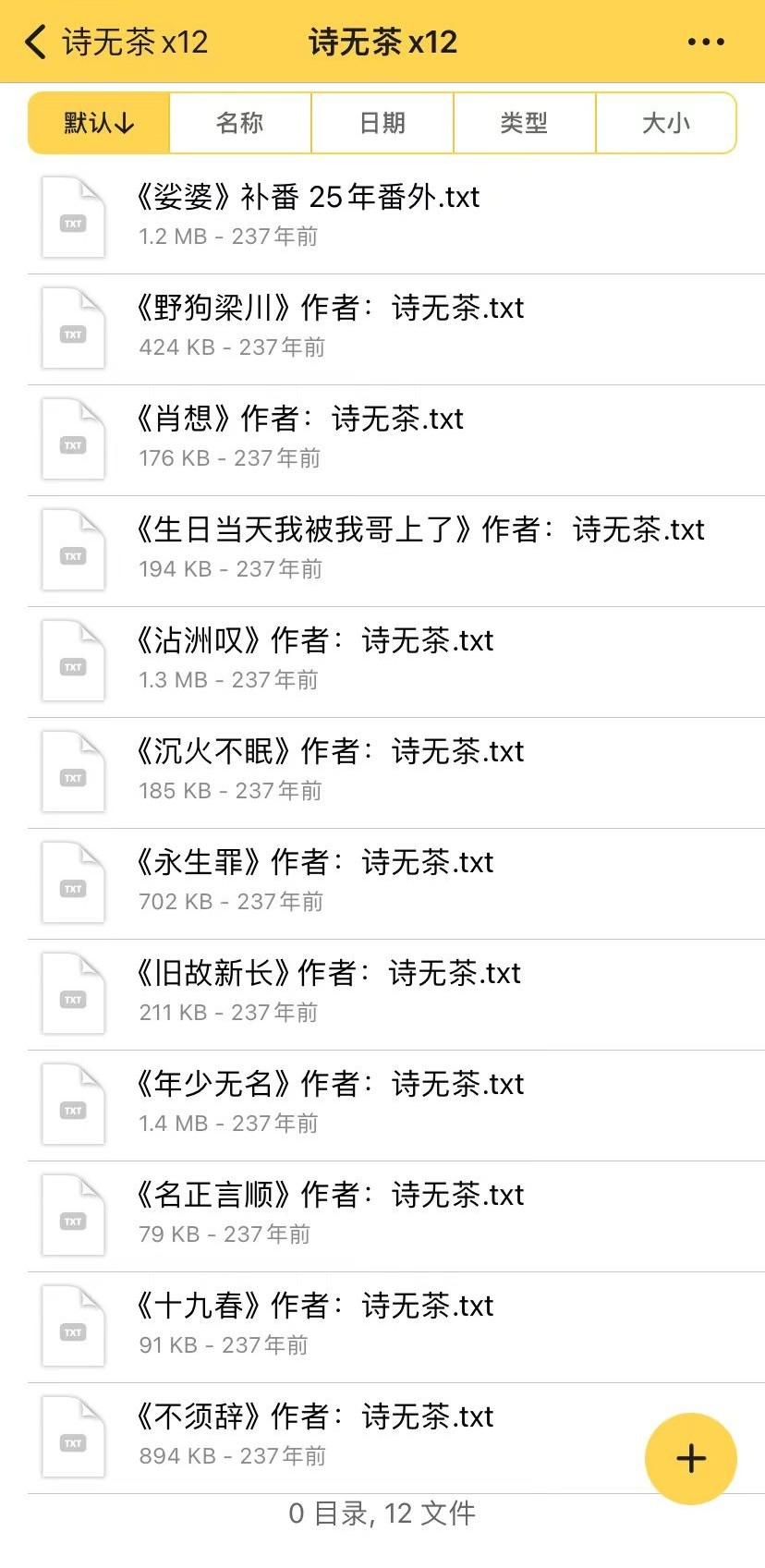Viewport: 765px width, 1568px height.
Task: Select the 默认 sort option
Action: tap(99, 123)
